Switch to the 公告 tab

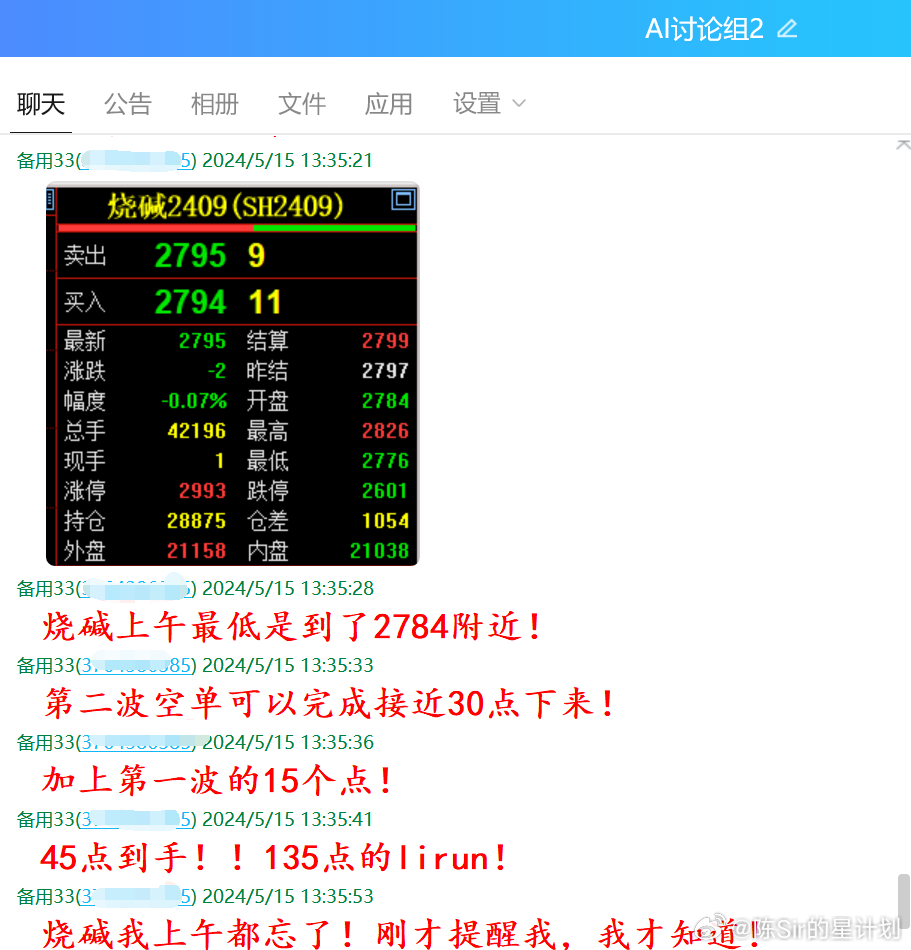pyautogui.click(x=128, y=104)
